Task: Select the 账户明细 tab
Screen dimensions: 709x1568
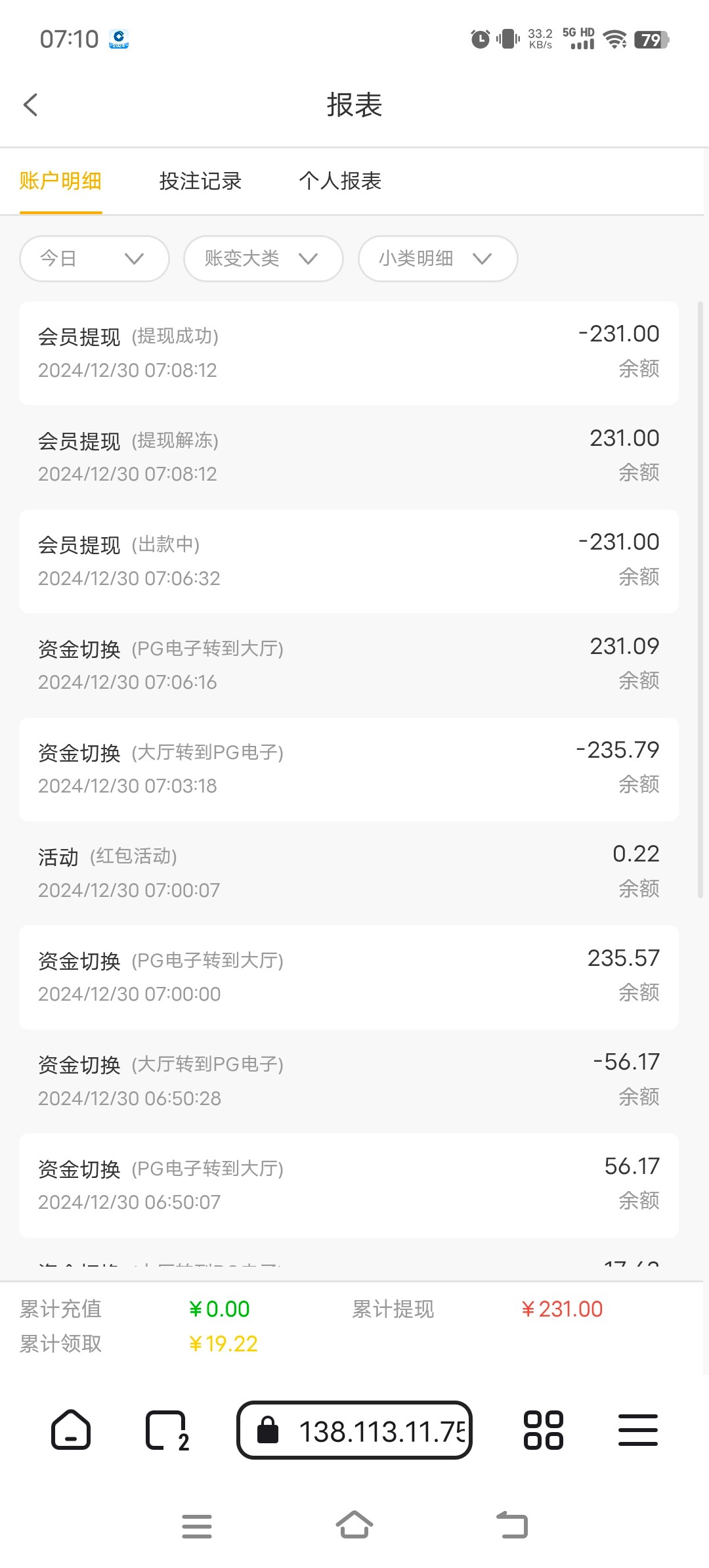Action: 60,181
